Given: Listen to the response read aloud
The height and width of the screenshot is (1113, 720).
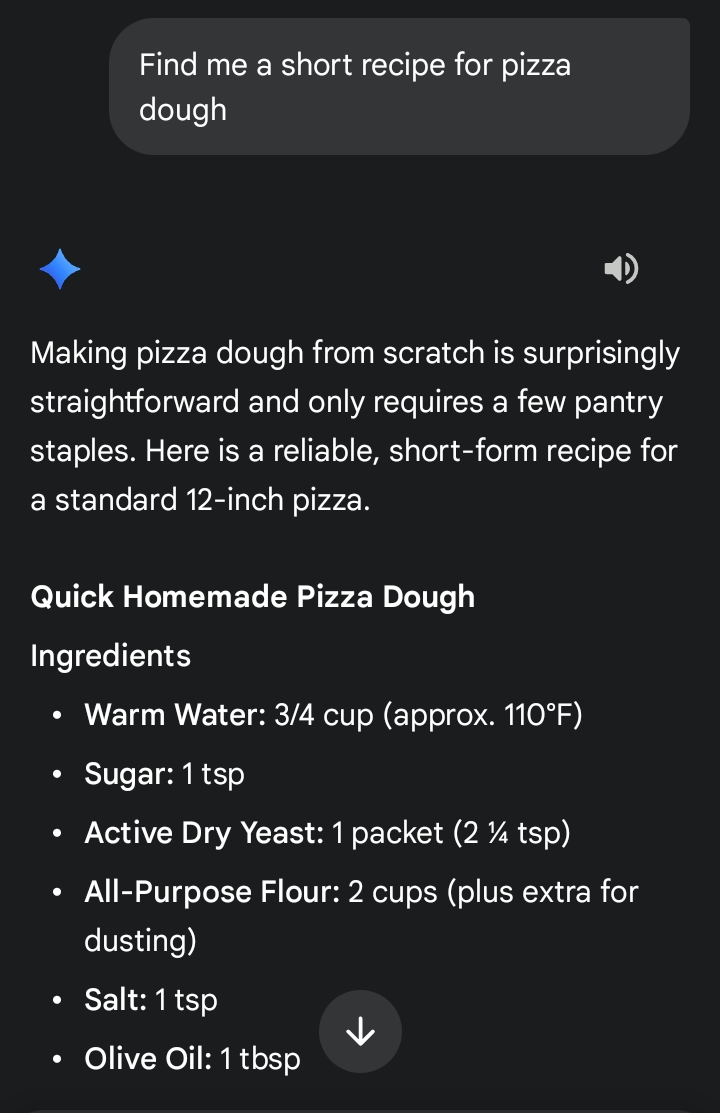Looking at the screenshot, I should 621,269.
